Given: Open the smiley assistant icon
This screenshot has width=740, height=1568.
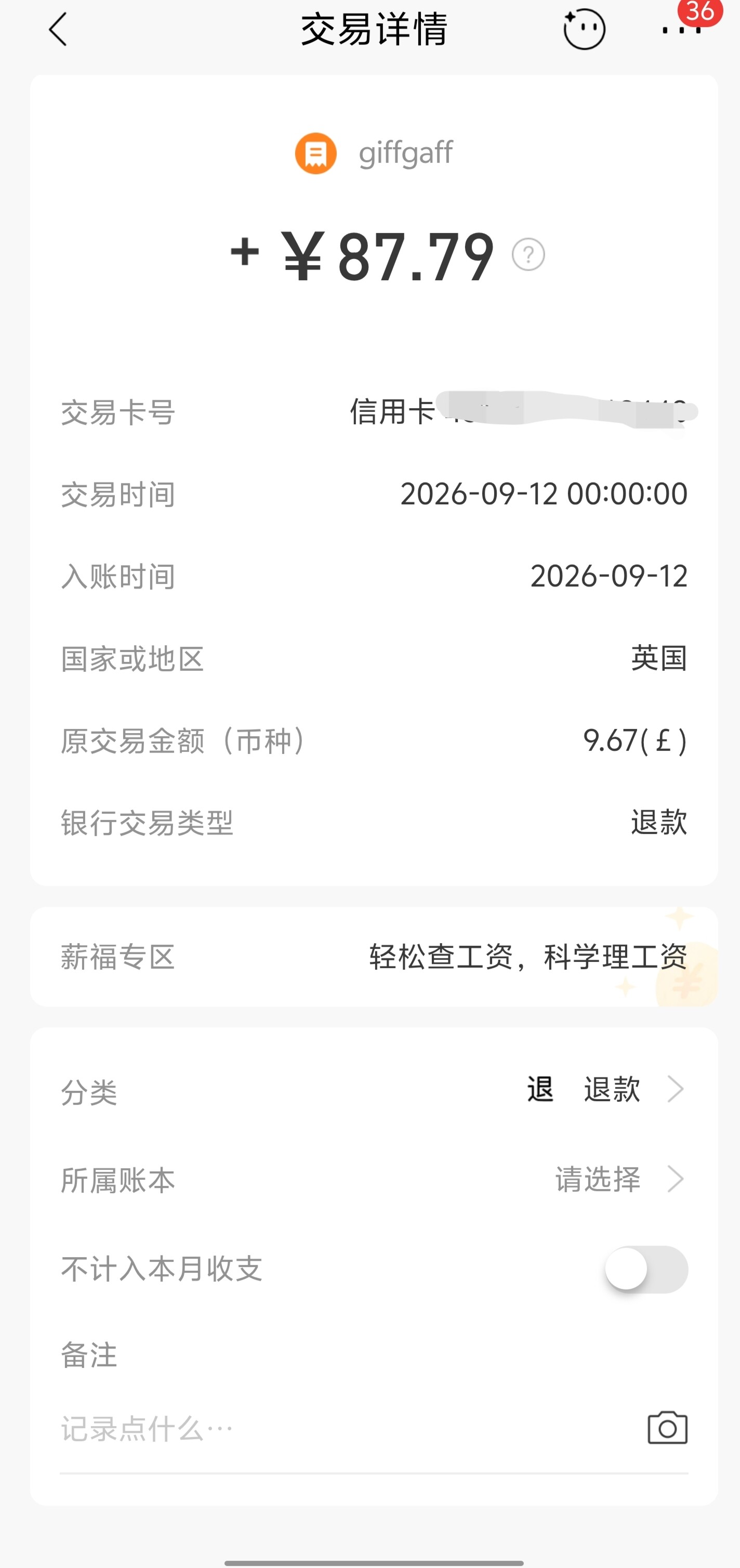Looking at the screenshot, I should click(x=584, y=29).
